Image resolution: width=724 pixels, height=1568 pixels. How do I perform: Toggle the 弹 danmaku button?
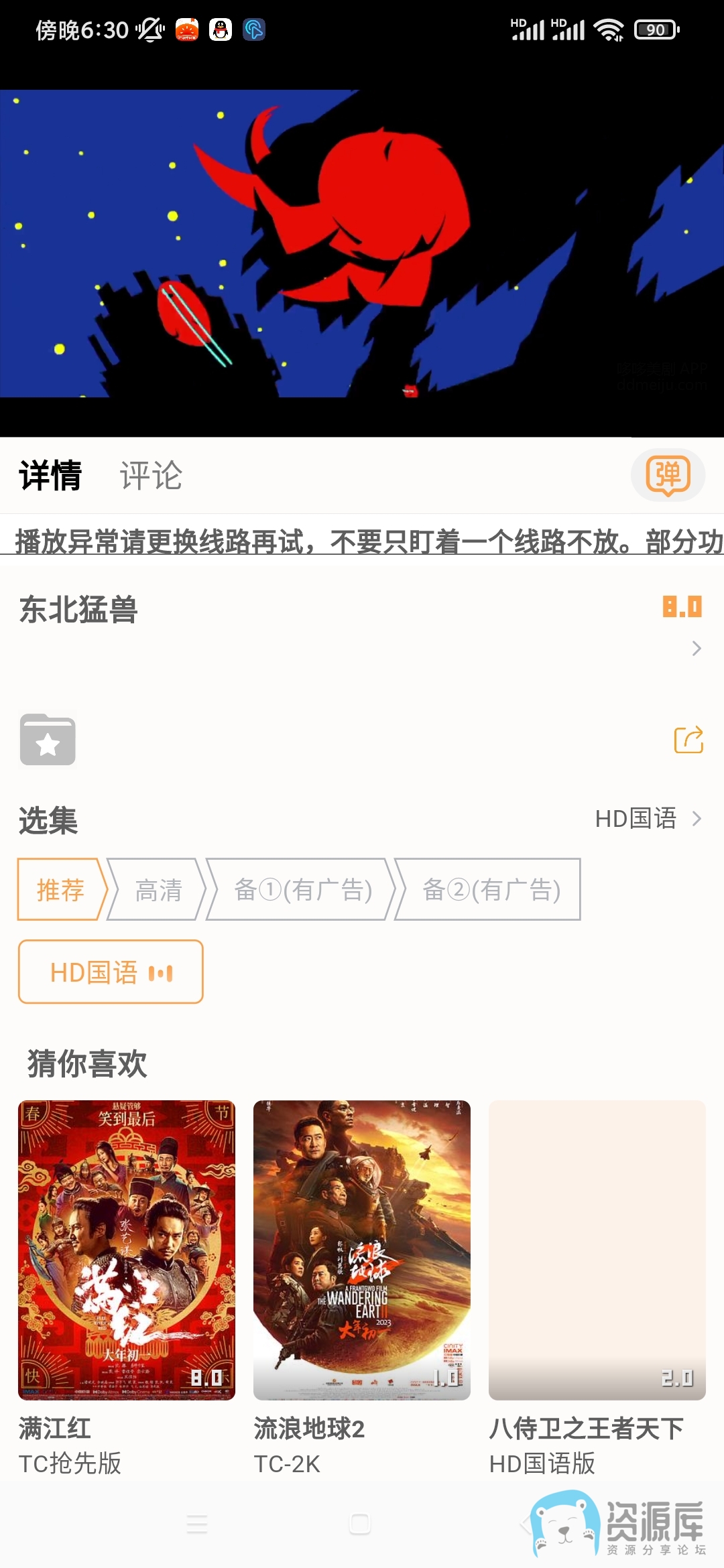(x=668, y=475)
